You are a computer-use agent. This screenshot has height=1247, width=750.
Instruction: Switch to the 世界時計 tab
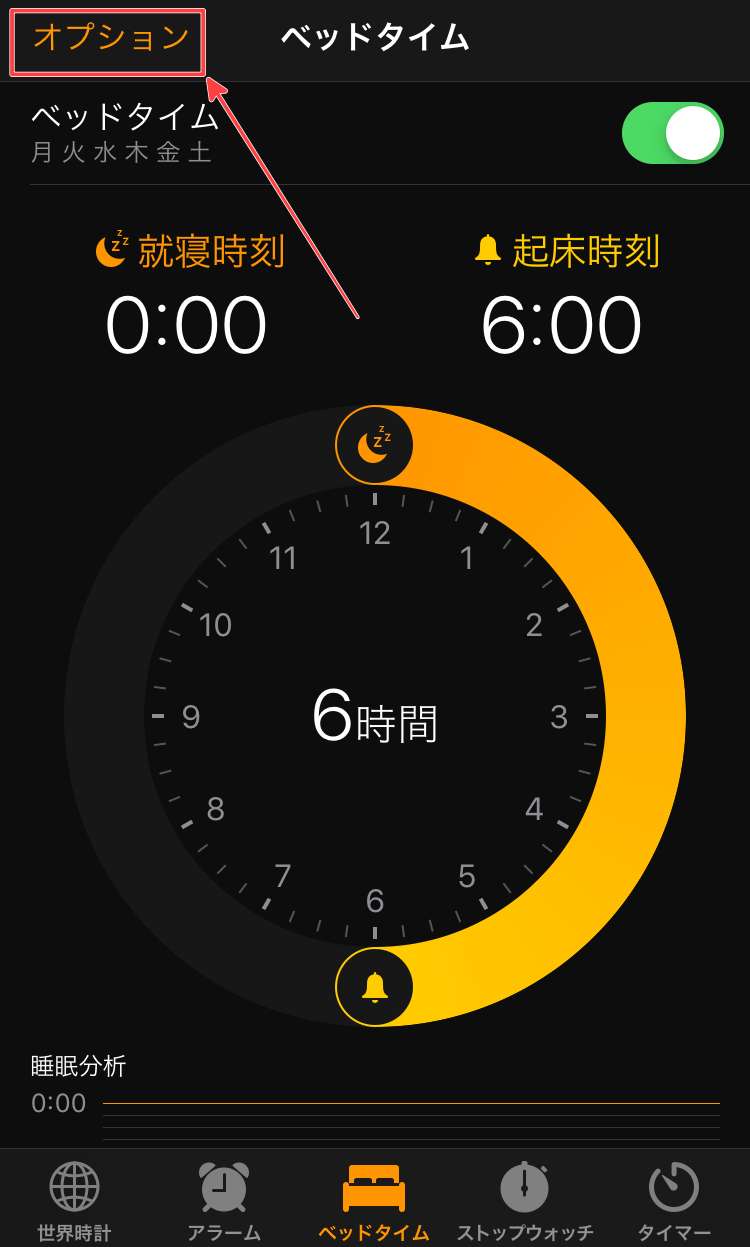pyautogui.click(x=75, y=1200)
